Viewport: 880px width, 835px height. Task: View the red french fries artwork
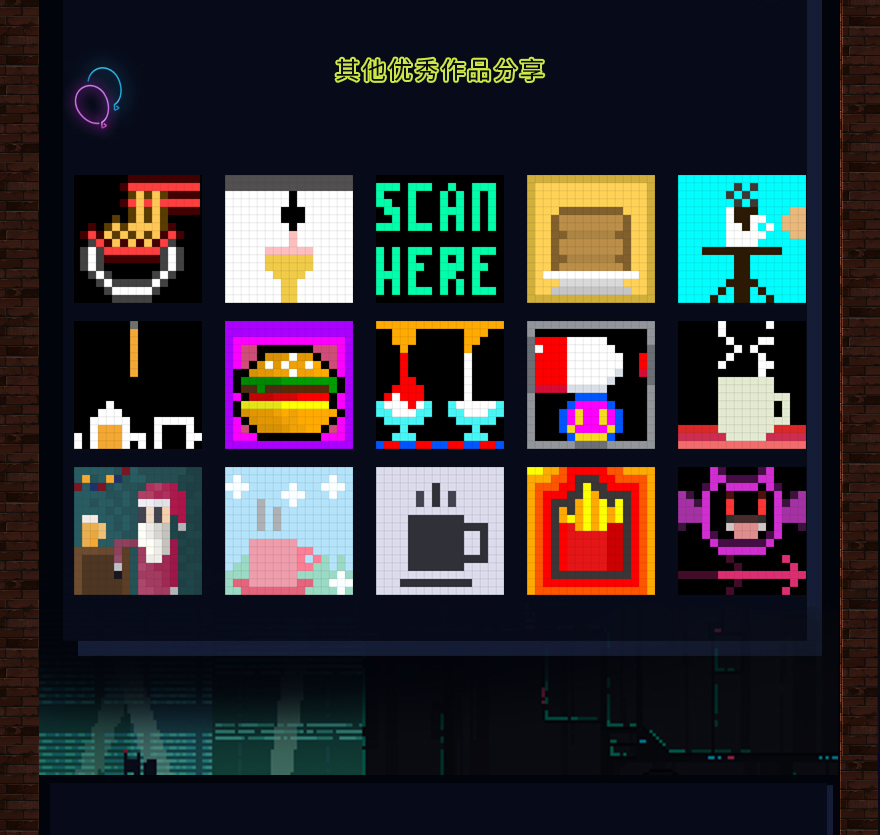pyautogui.click(x=591, y=531)
